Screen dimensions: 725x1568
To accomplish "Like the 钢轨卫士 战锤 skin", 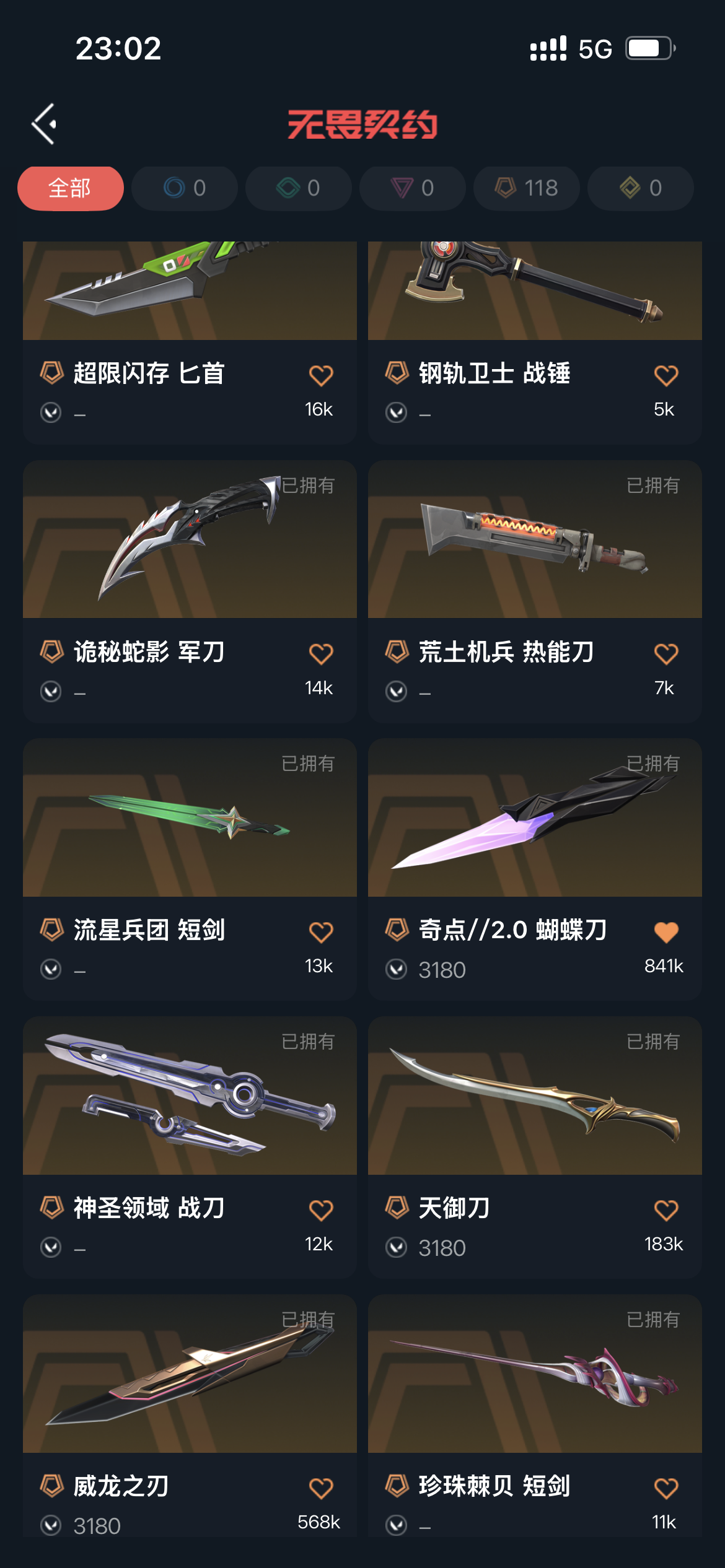I will point(666,375).
